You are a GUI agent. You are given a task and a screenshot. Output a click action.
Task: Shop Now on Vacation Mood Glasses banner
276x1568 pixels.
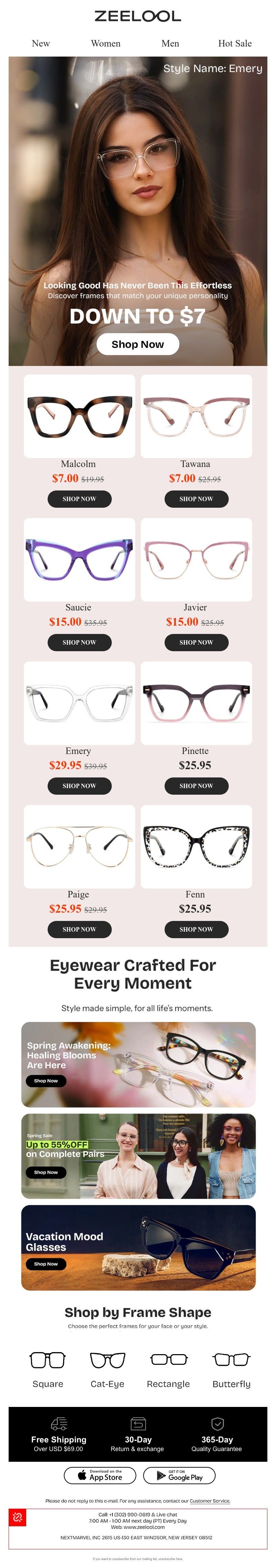(46, 1264)
